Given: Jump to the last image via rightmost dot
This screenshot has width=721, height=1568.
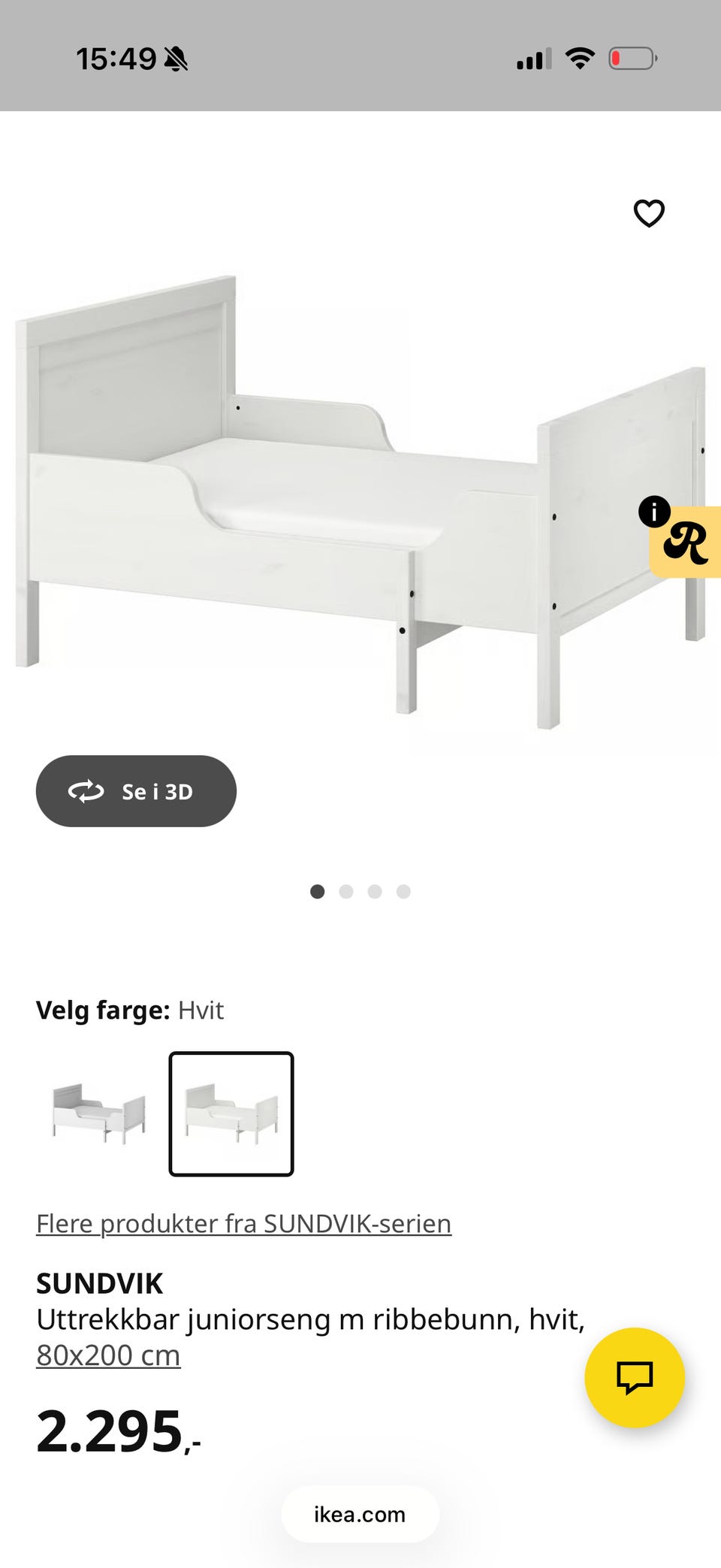Looking at the screenshot, I should click(404, 891).
